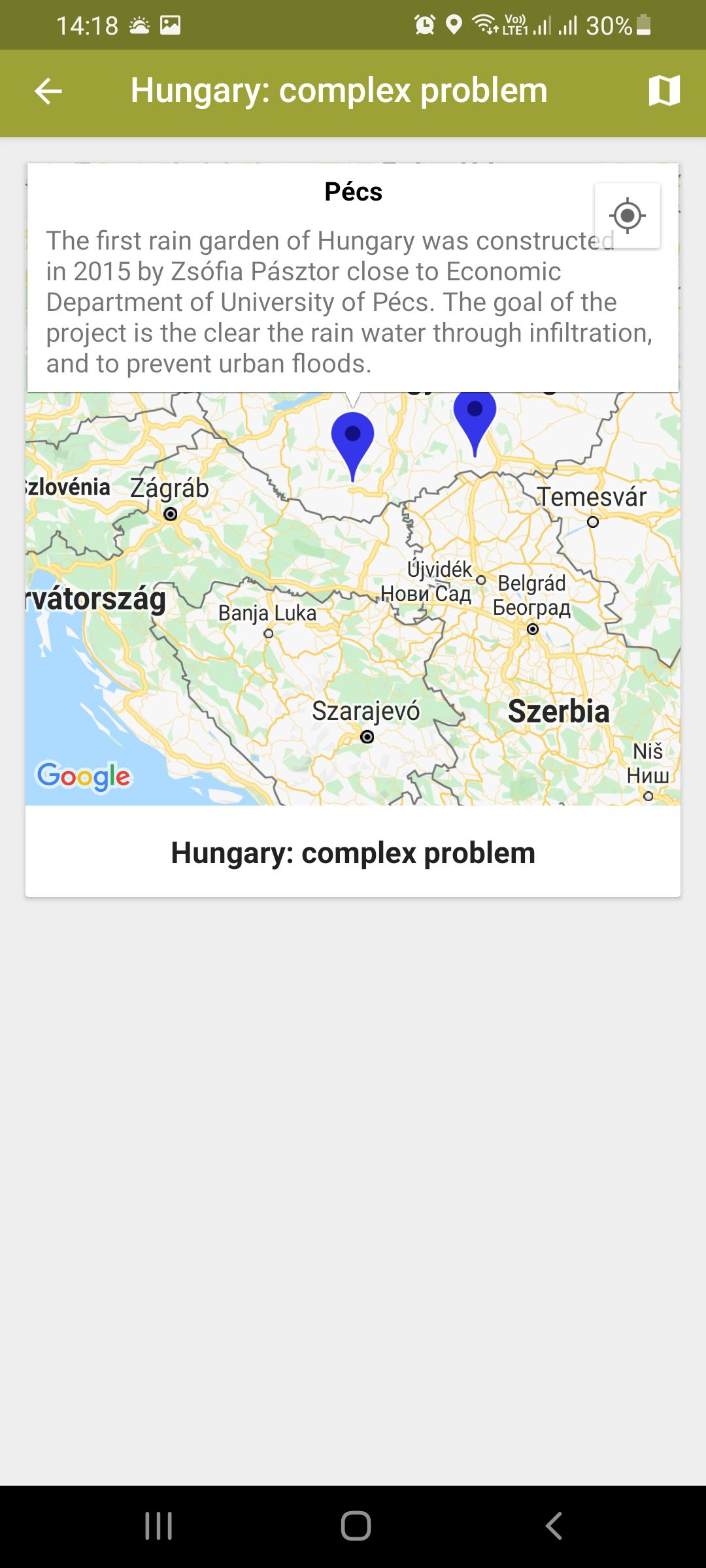Go to the home screen

[x=356, y=1526]
